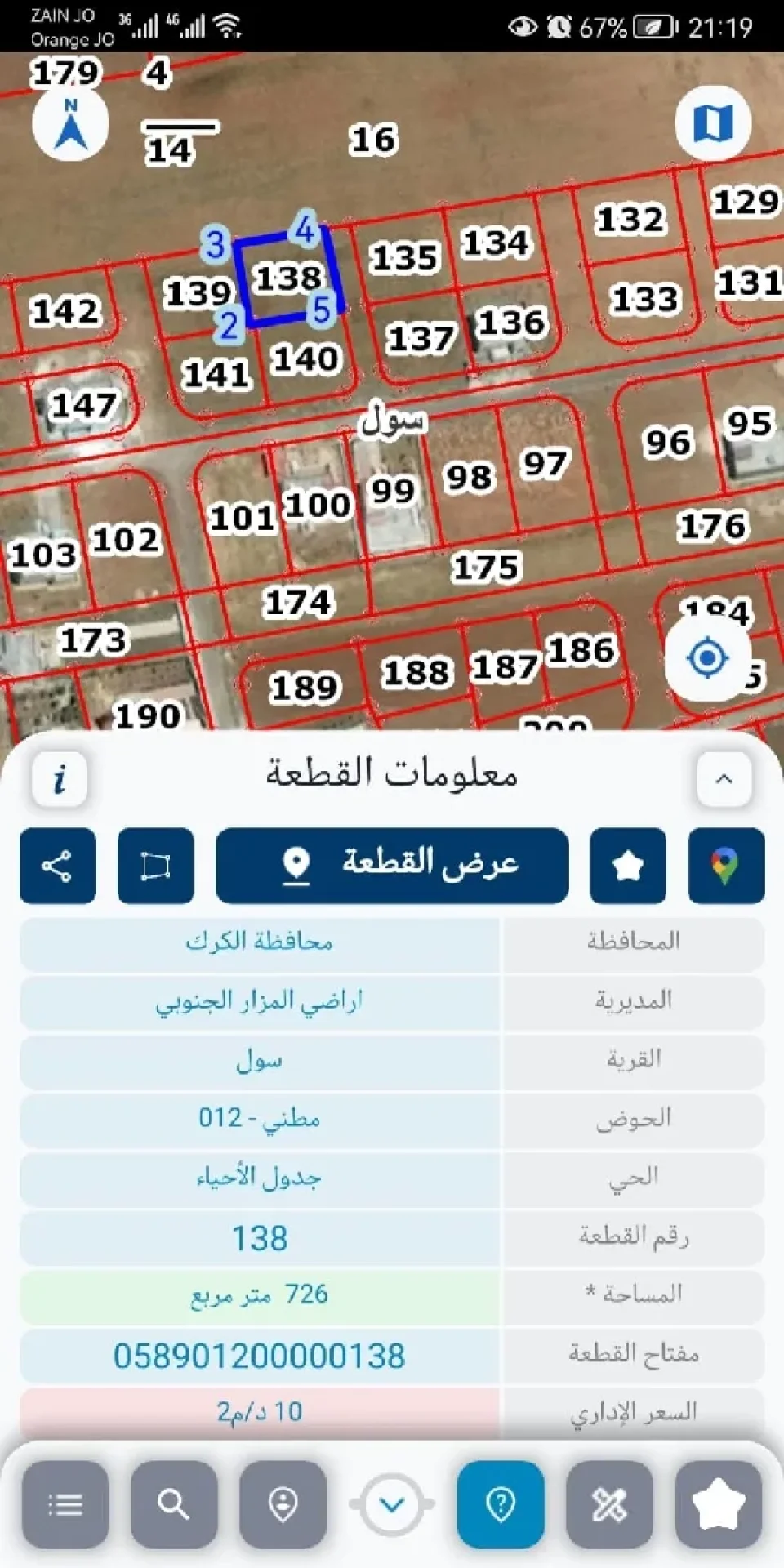Collapse the parcel information panel
The width and height of the screenshot is (784, 1568).
coord(724,778)
